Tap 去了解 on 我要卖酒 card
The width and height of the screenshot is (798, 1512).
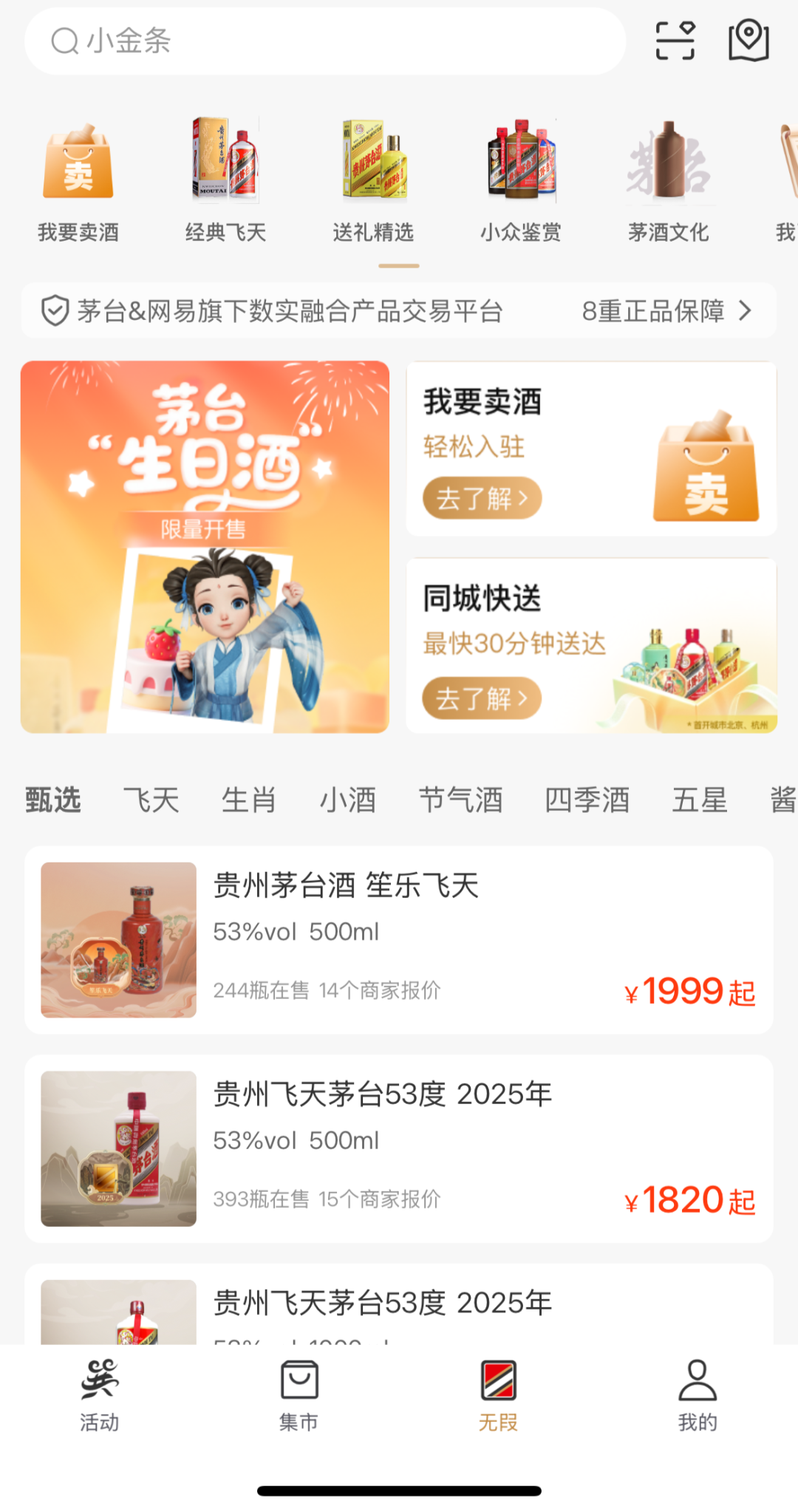[x=482, y=499]
